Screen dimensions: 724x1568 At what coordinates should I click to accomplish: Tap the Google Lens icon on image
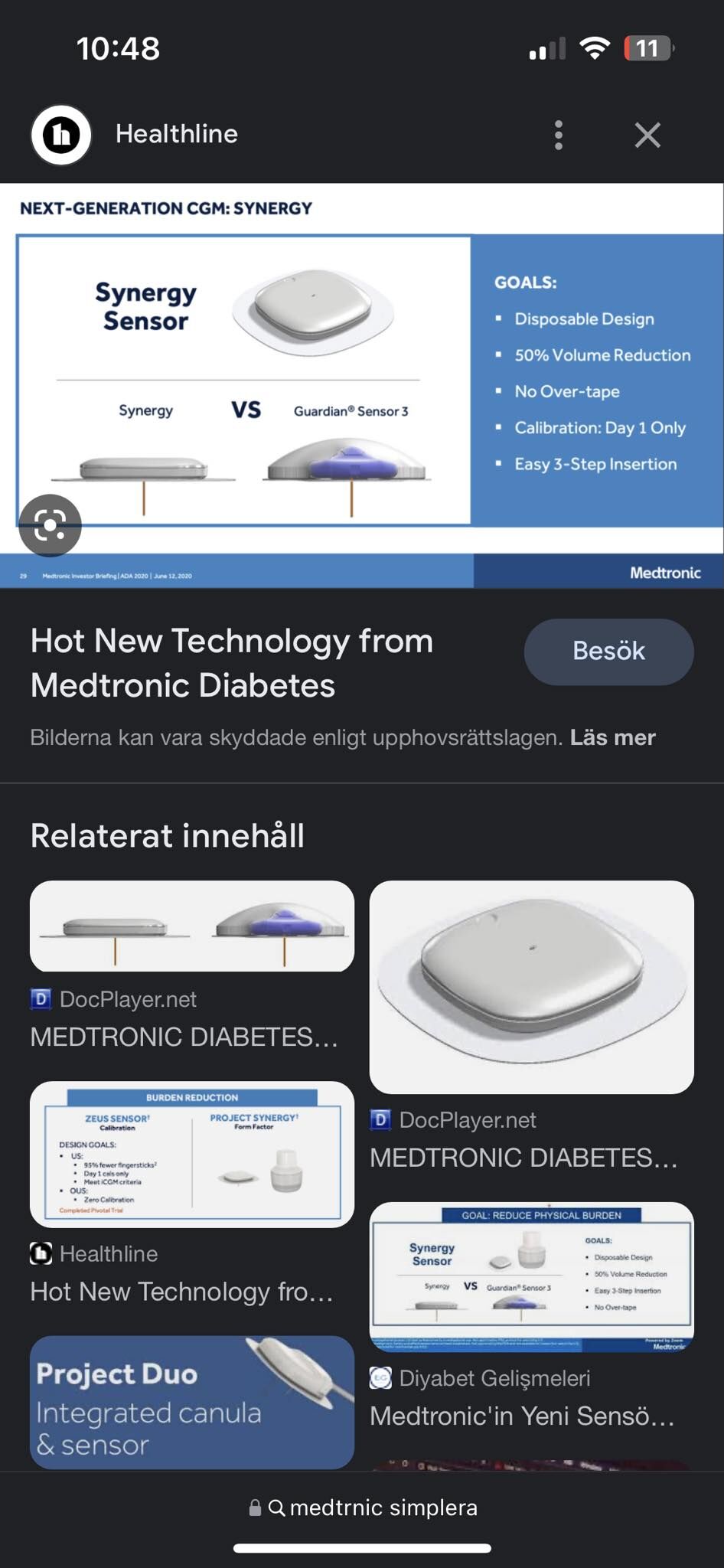coord(51,525)
